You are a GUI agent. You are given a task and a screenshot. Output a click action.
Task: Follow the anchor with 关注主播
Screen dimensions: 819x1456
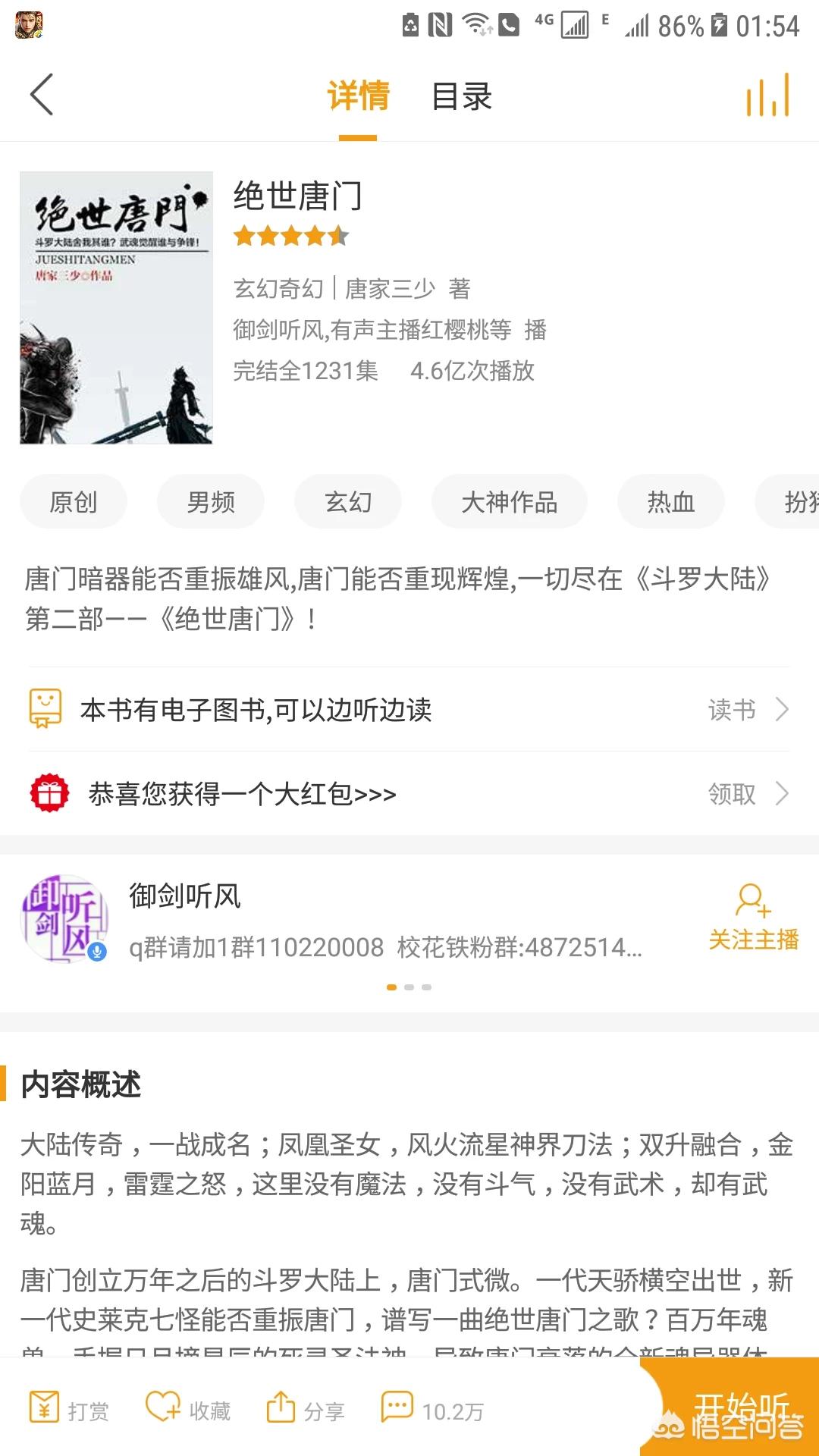[x=753, y=919]
